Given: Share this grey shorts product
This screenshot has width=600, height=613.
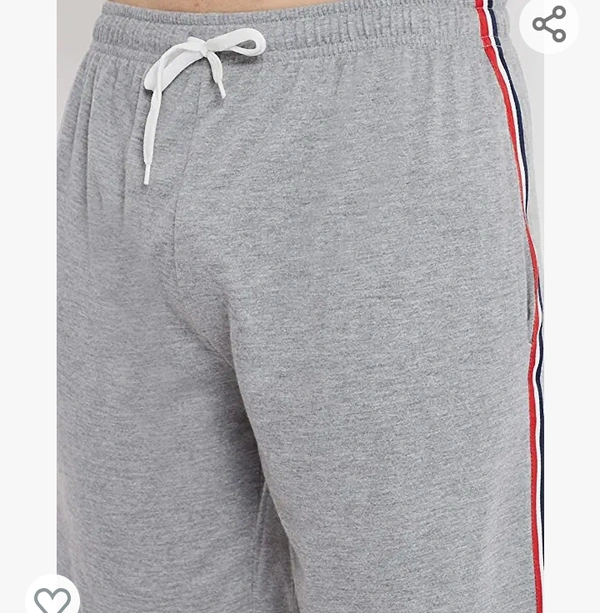Looking at the screenshot, I should coord(549,24).
